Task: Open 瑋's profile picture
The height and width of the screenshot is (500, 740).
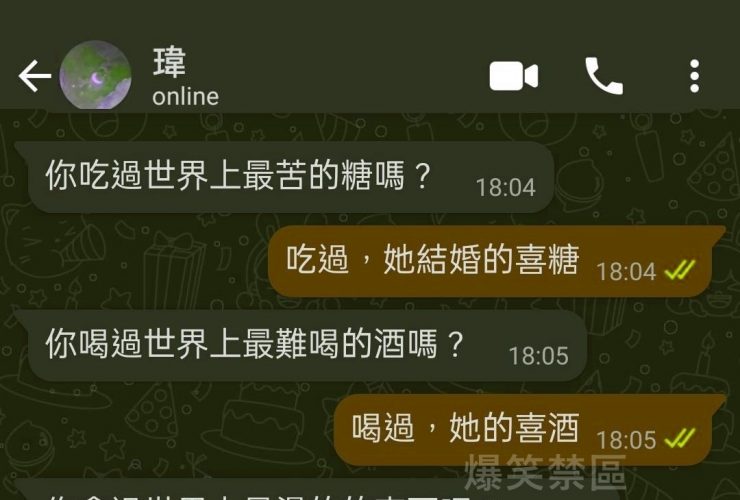Action: point(95,76)
